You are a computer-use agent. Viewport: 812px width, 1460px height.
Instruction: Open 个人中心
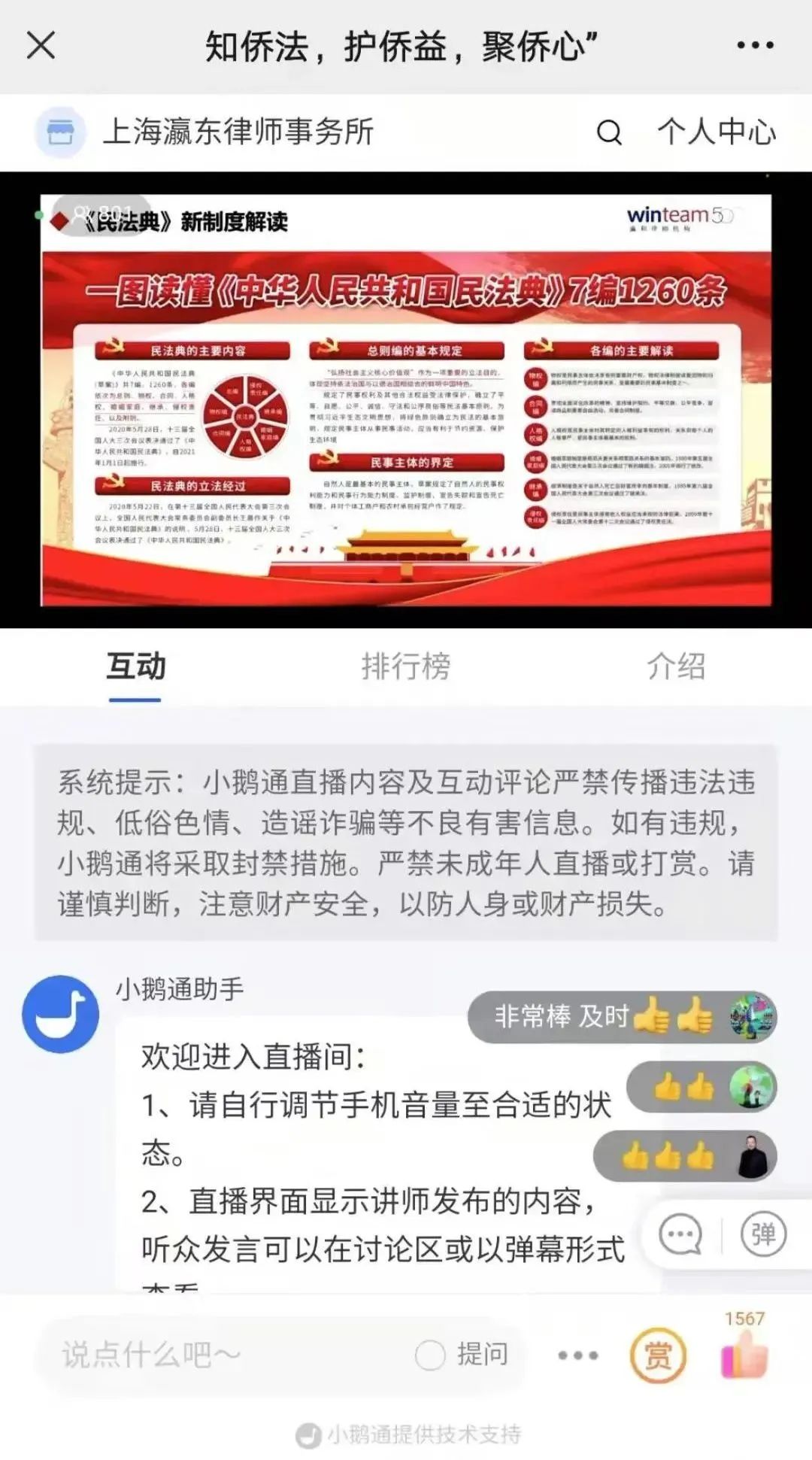716,132
